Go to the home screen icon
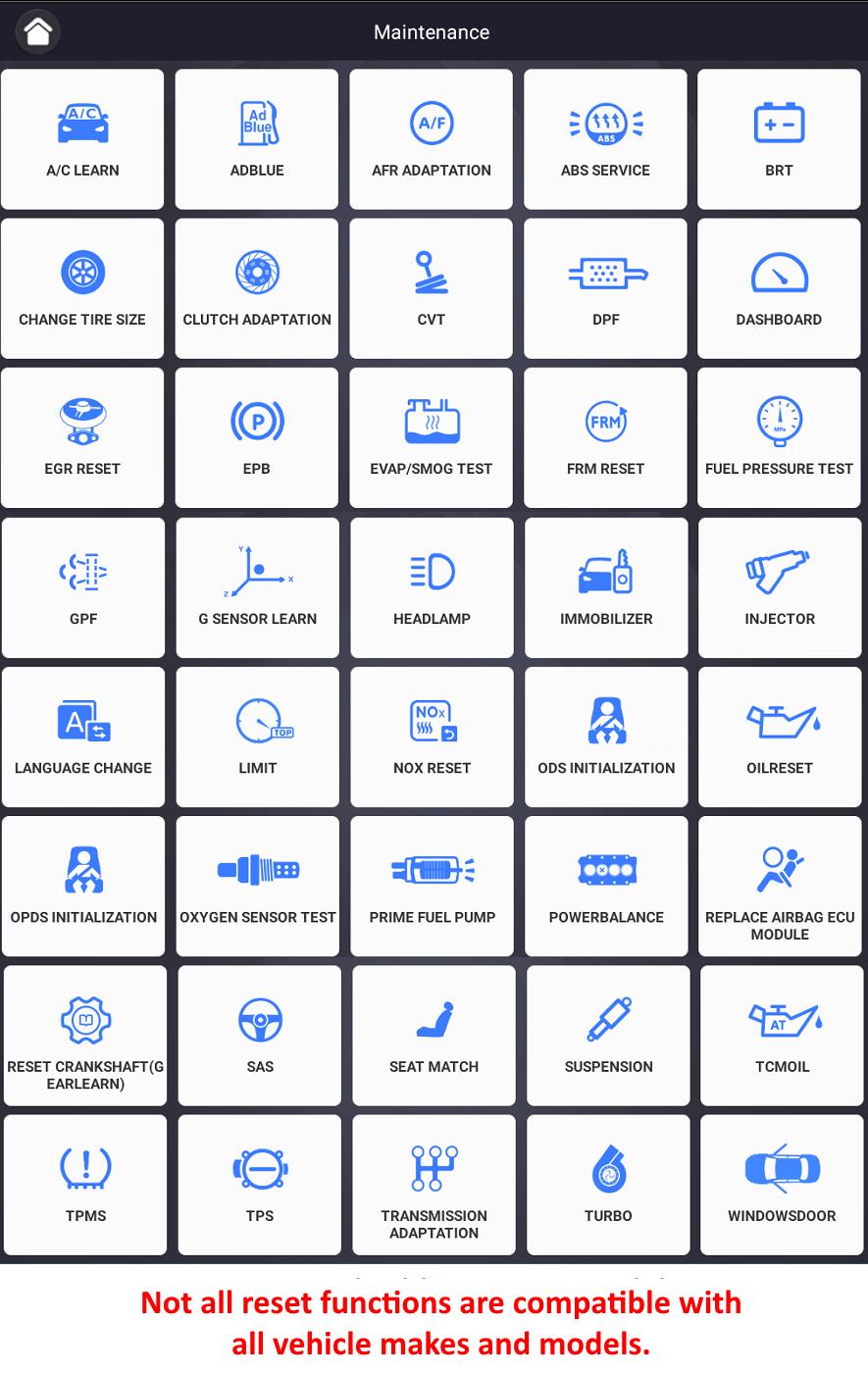The width and height of the screenshot is (868, 1373). [37, 31]
